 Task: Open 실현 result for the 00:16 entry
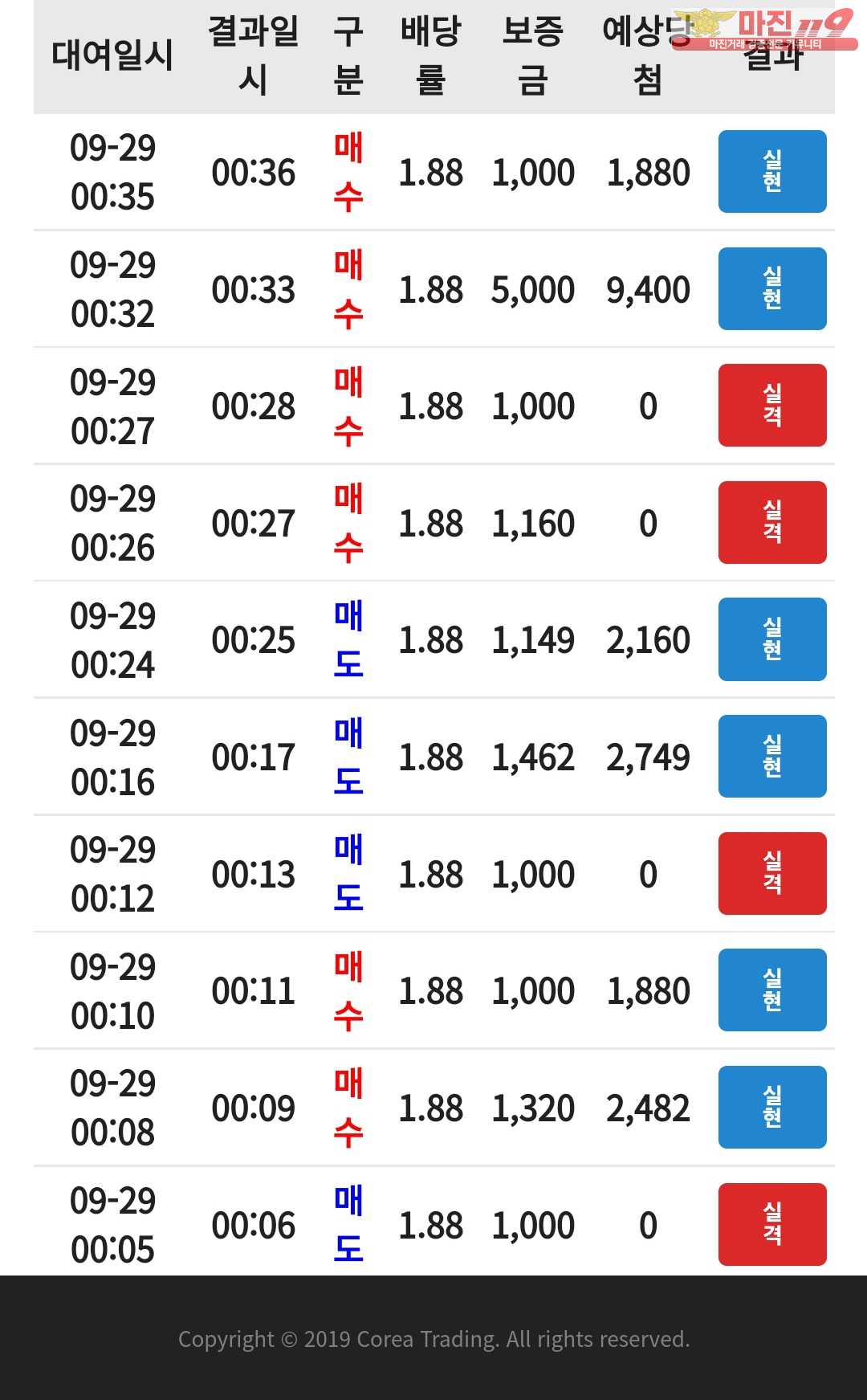(x=772, y=756)
